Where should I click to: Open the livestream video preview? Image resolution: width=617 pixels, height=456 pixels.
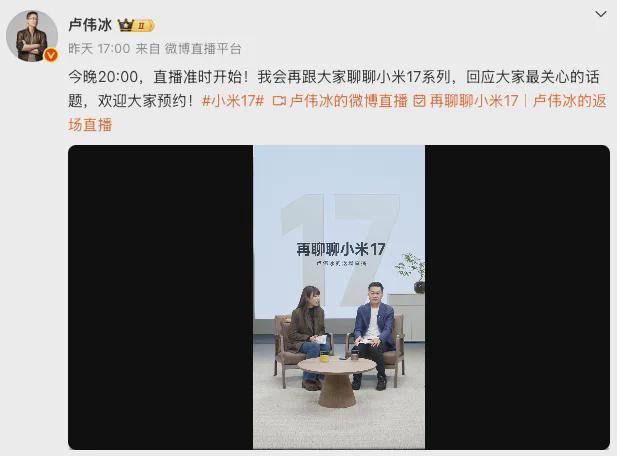click(x=339, y=296)
